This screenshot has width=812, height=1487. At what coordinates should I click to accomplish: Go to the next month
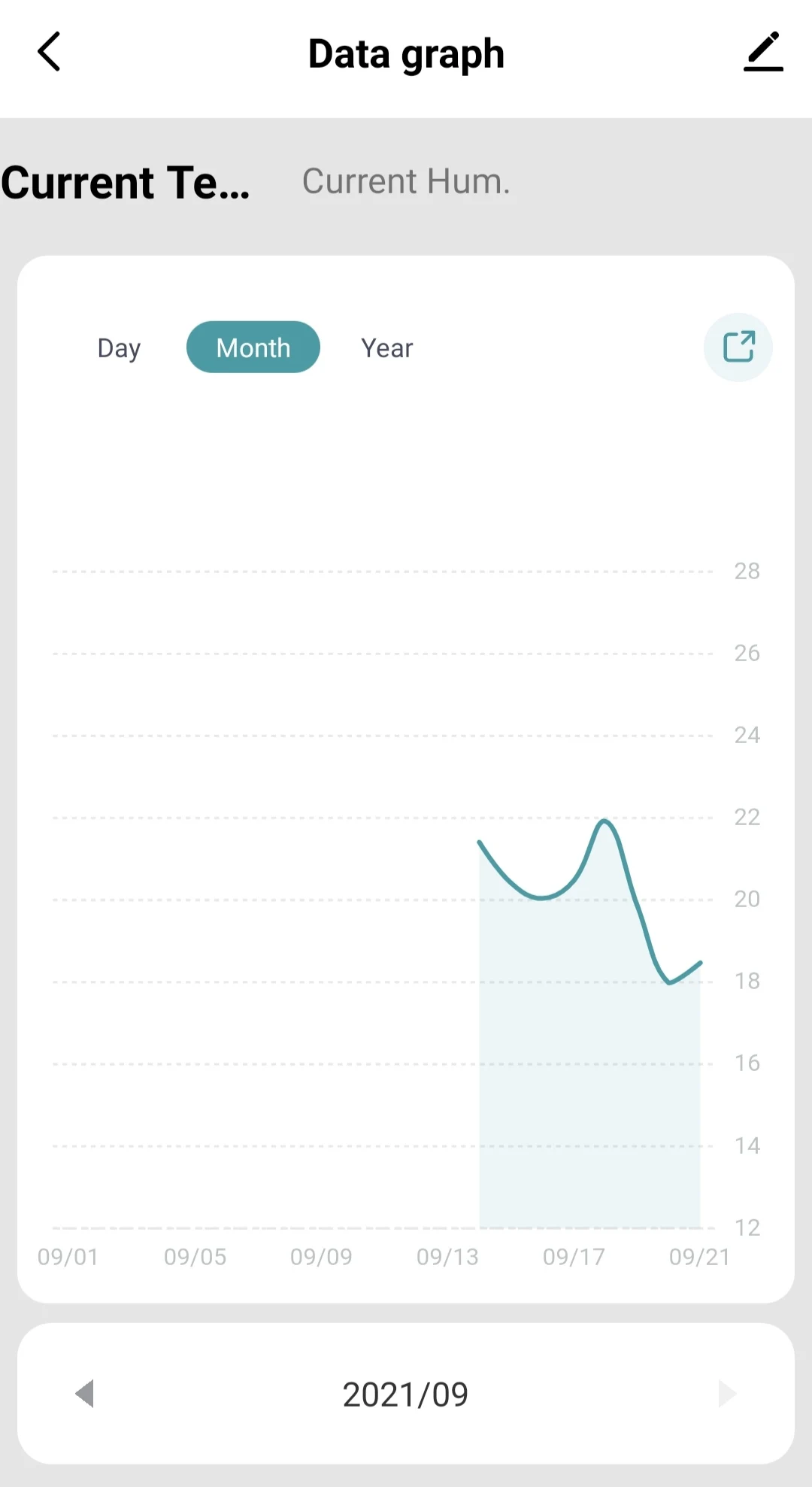[x=726, y=1394]
